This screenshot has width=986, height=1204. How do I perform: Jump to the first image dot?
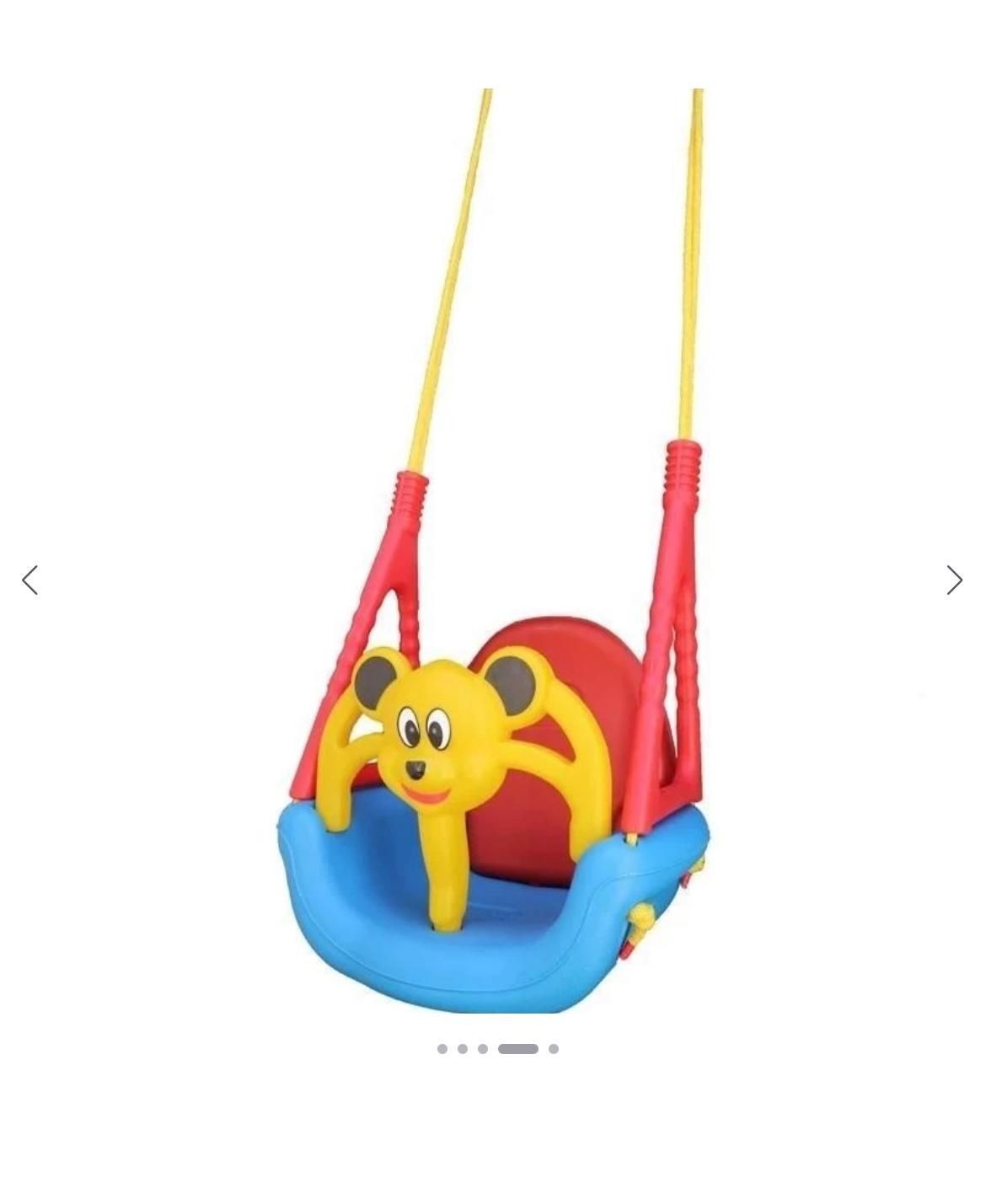click(x=442, y=1049)
